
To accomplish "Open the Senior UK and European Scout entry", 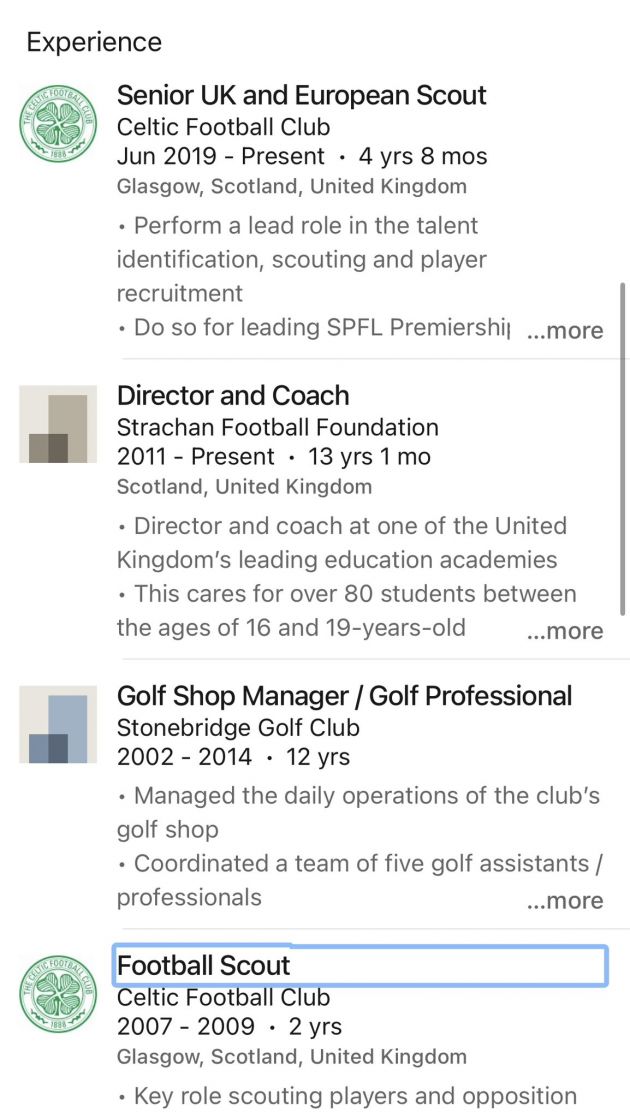I will pyautogui.click(x=301, y=96).
